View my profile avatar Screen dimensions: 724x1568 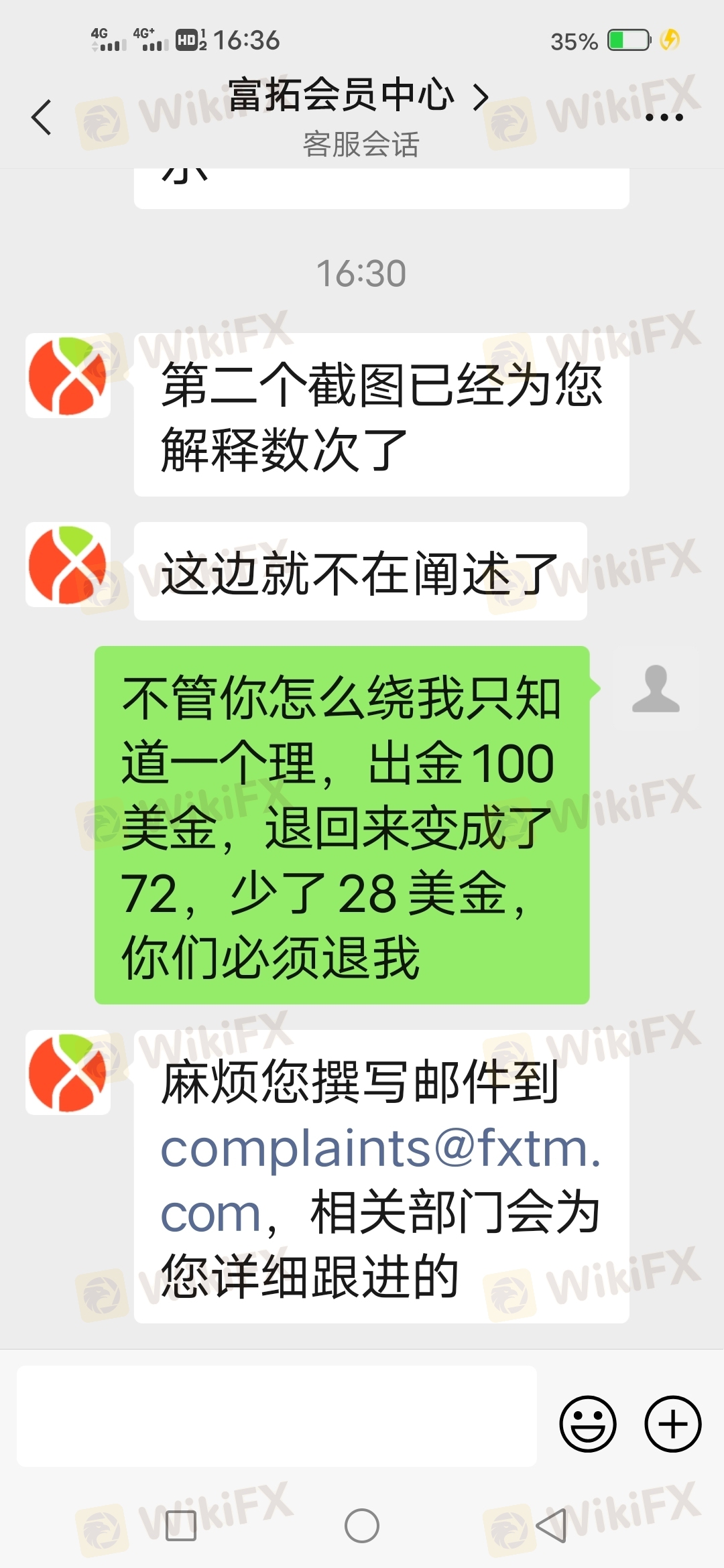[x=656, y=688]
